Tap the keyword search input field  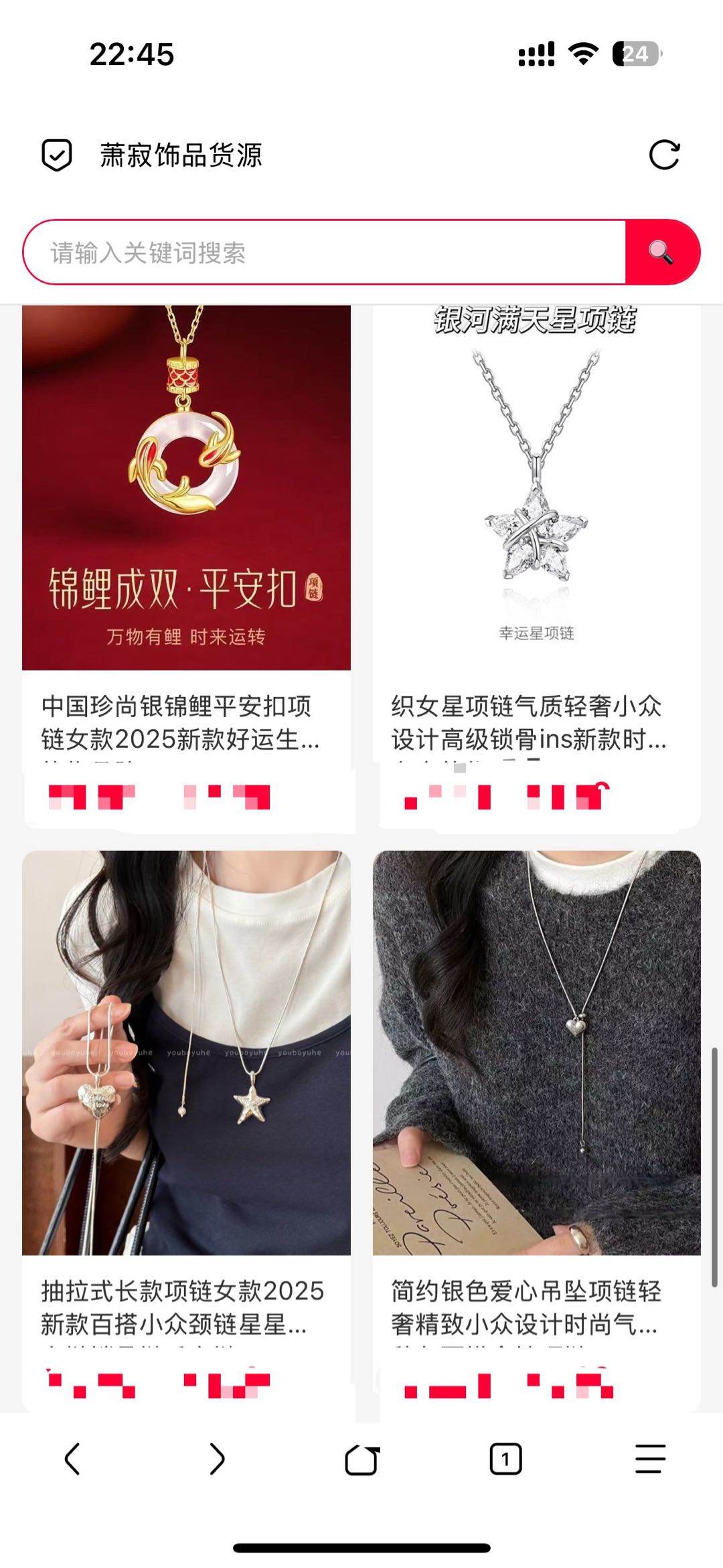pyautogui.click(x=325, y=253)
